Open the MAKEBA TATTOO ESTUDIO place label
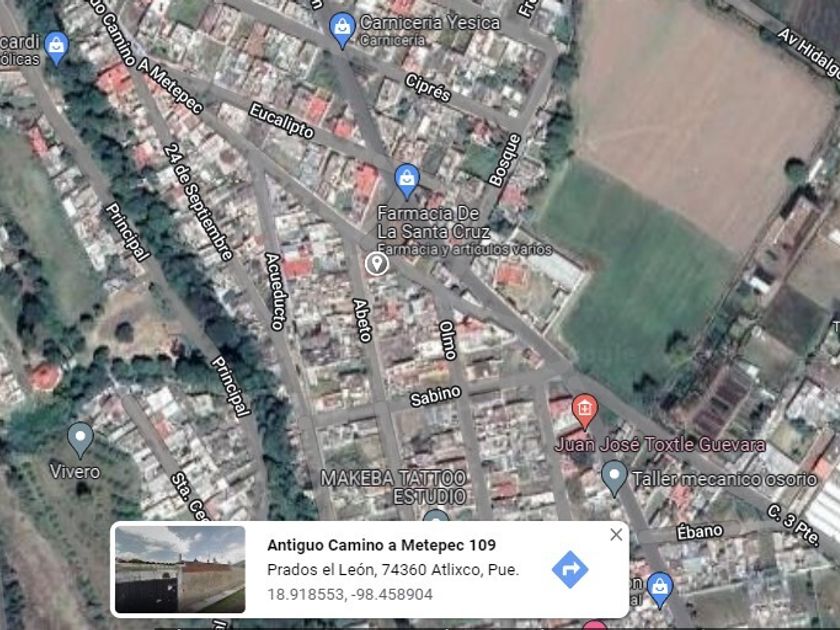 click(394, 487)
